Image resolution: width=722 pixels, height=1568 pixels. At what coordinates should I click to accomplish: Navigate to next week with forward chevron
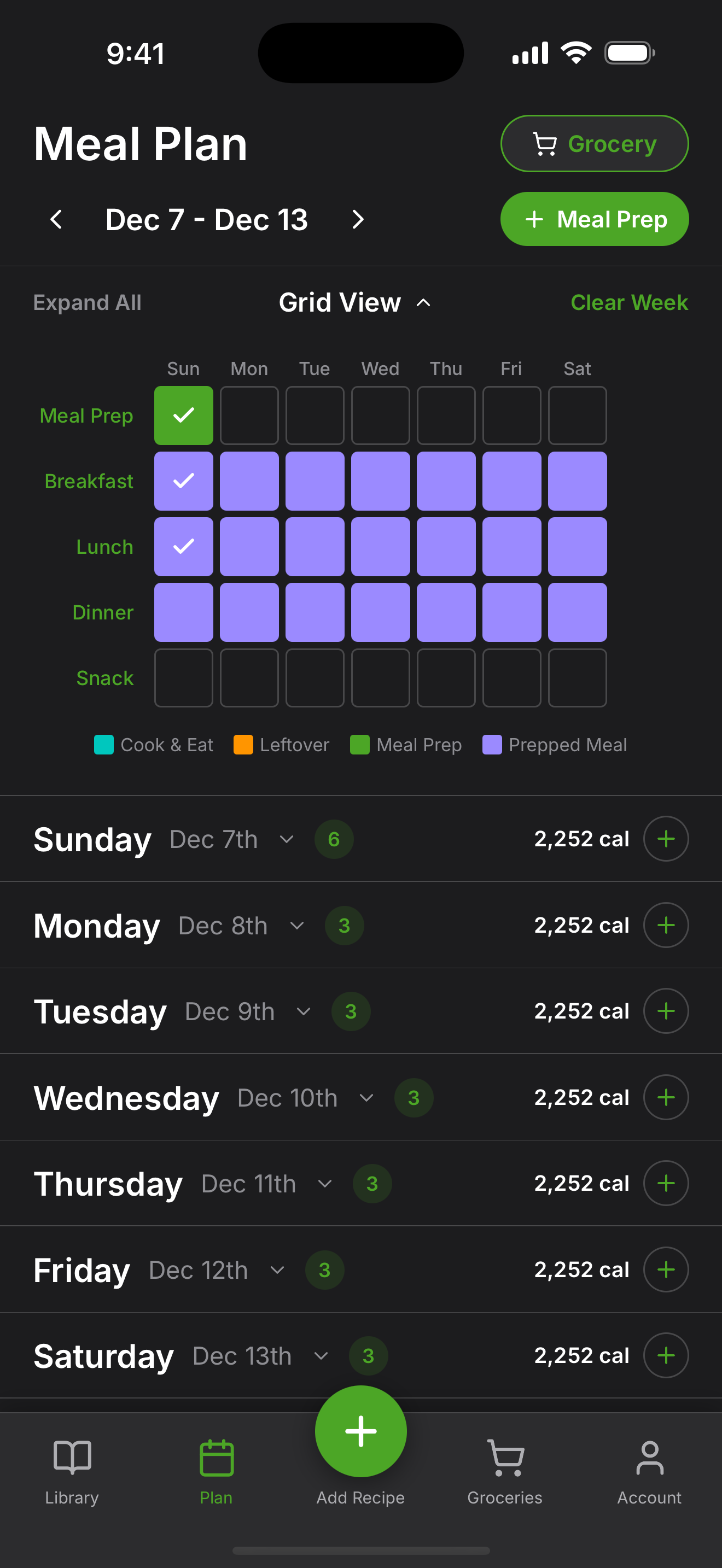click(359, 220)
